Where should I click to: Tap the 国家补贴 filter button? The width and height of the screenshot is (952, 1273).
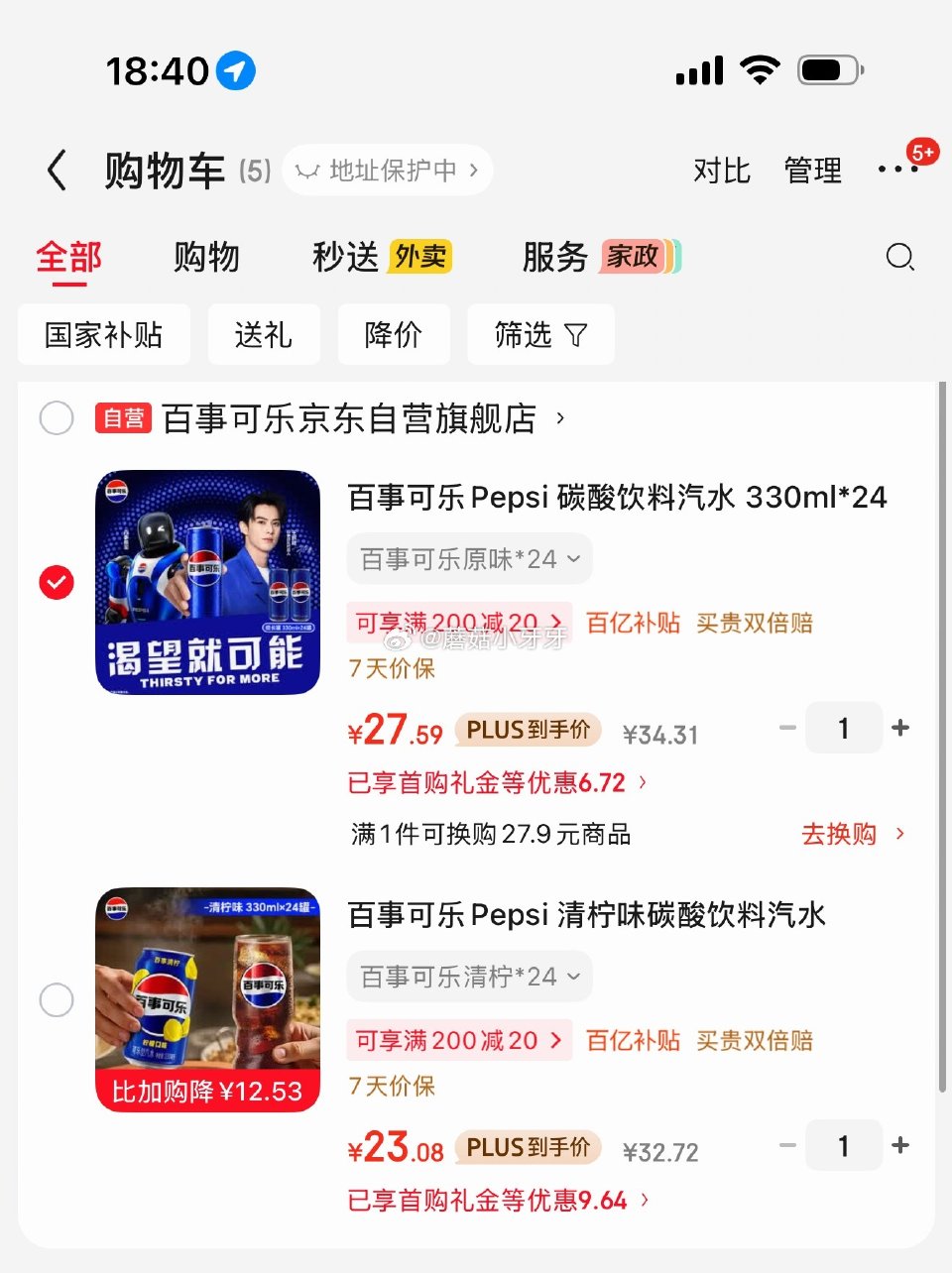(103, 334)
